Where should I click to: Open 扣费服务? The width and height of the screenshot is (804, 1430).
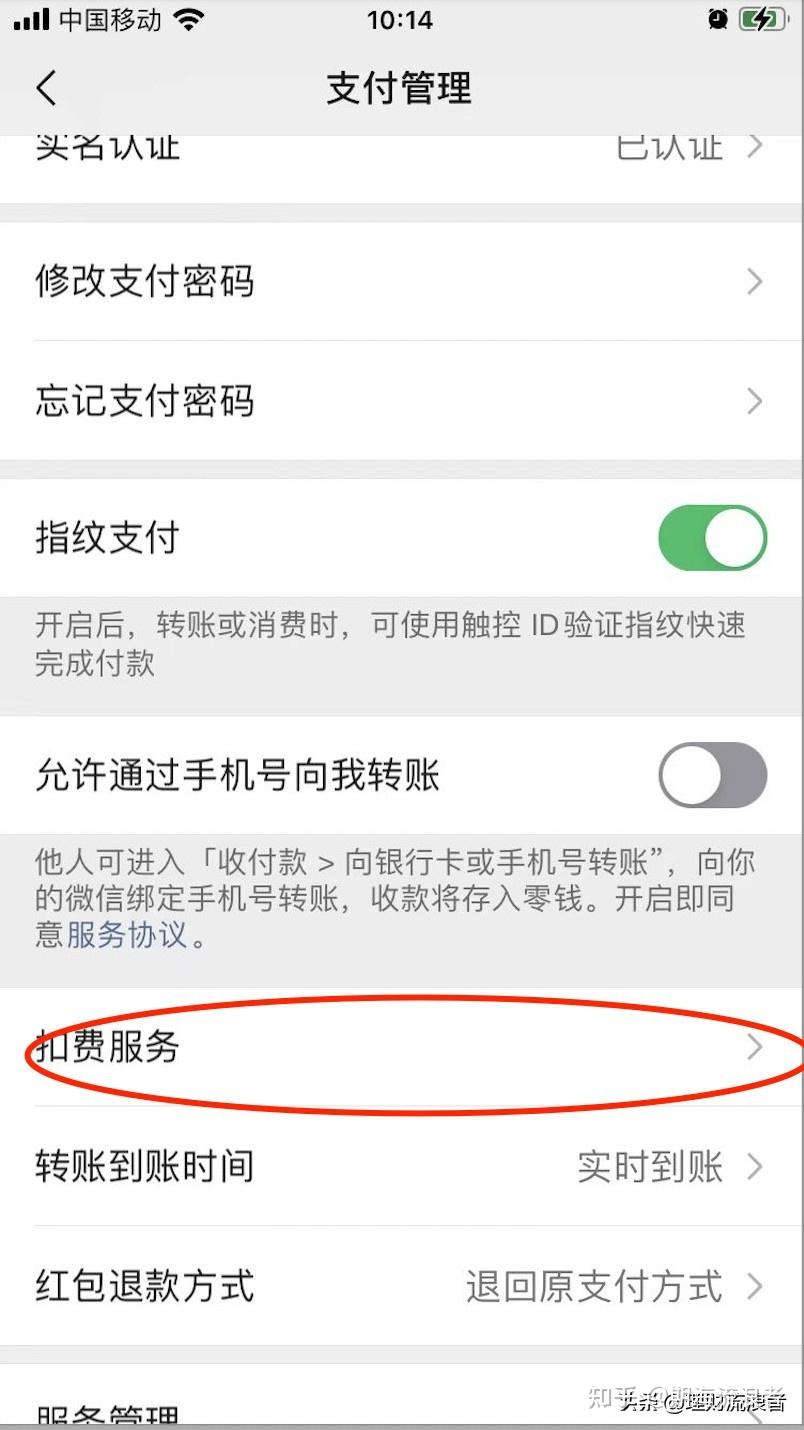point(402,1047)
